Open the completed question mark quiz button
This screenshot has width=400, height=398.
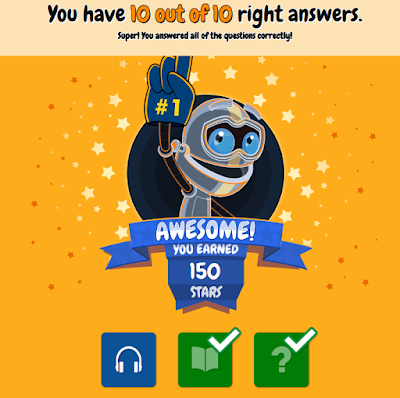coord(281,360)
